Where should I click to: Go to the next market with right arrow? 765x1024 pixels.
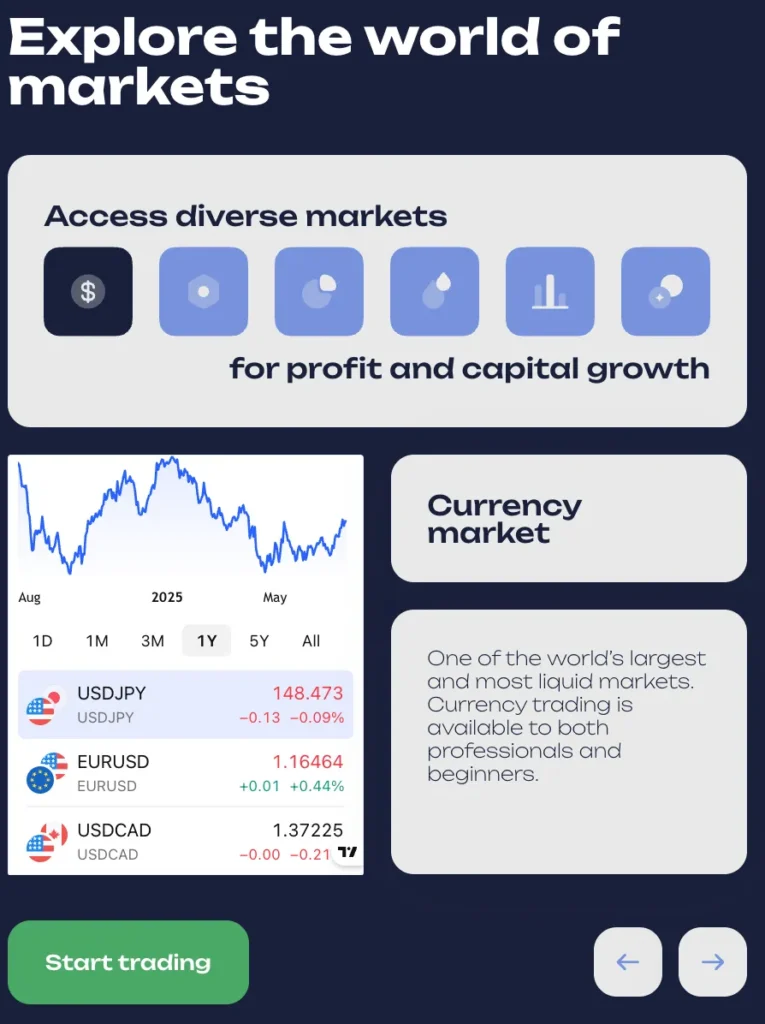712,962
